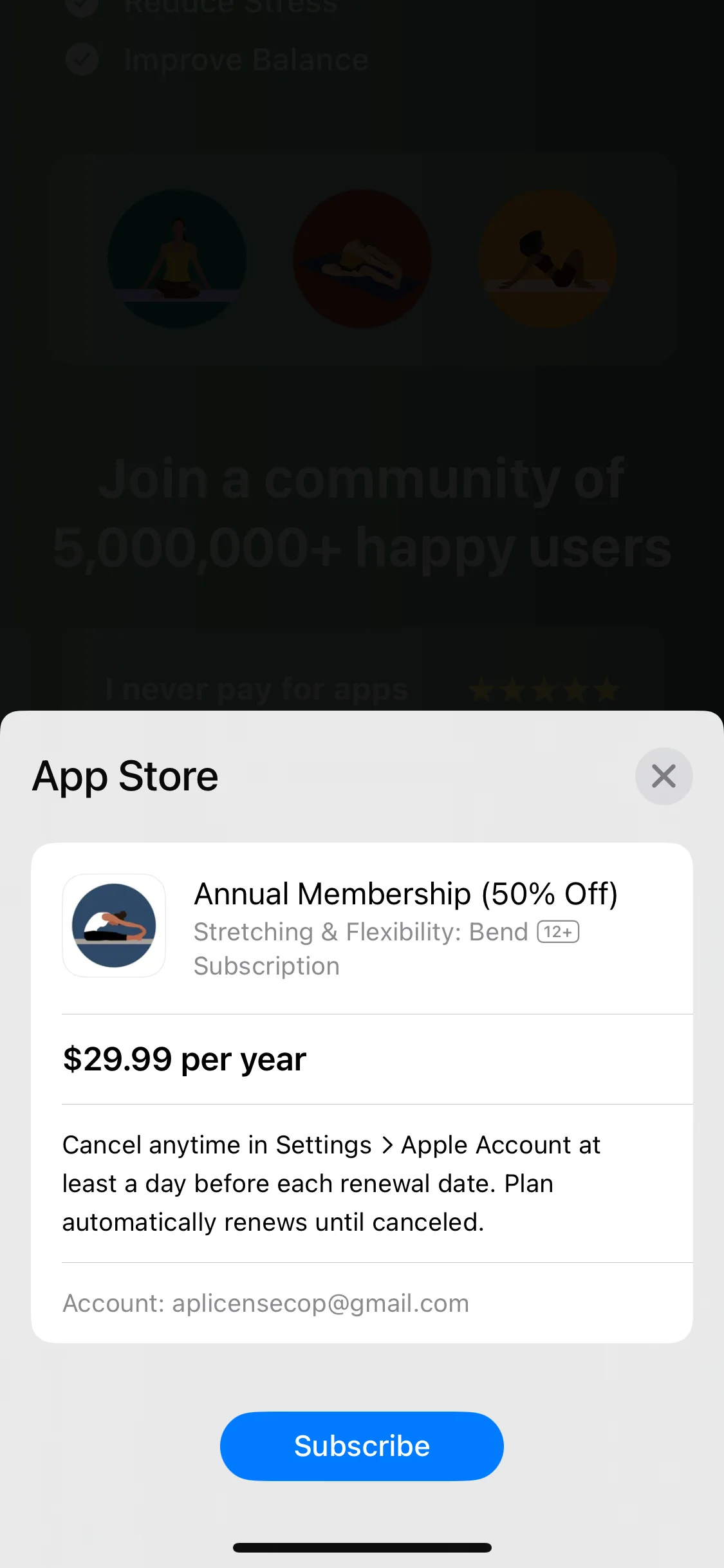Tap Subscribe to confirm annual membership

pos(362,1446)
